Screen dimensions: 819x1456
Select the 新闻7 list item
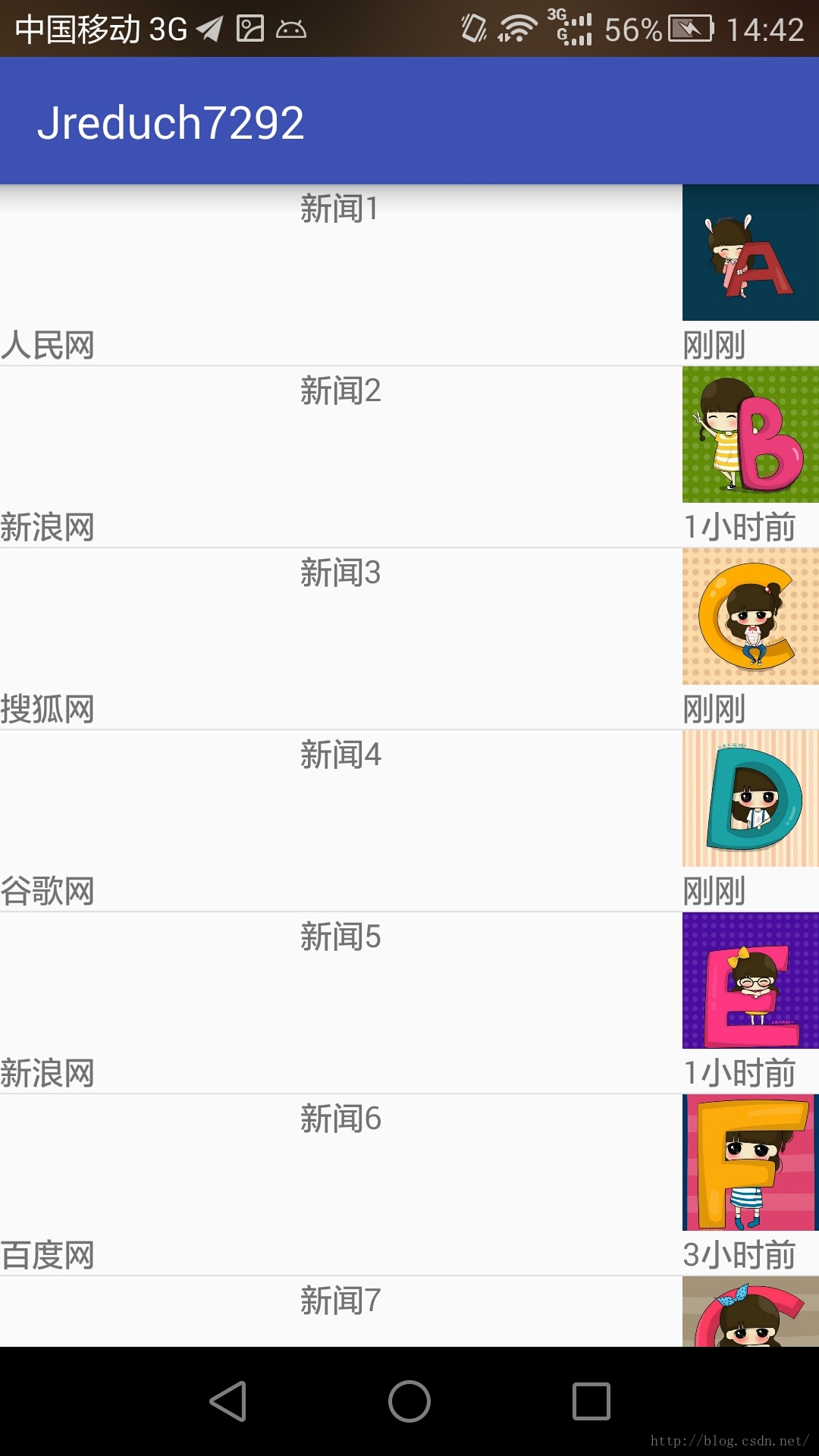[x=341, y=1312]
